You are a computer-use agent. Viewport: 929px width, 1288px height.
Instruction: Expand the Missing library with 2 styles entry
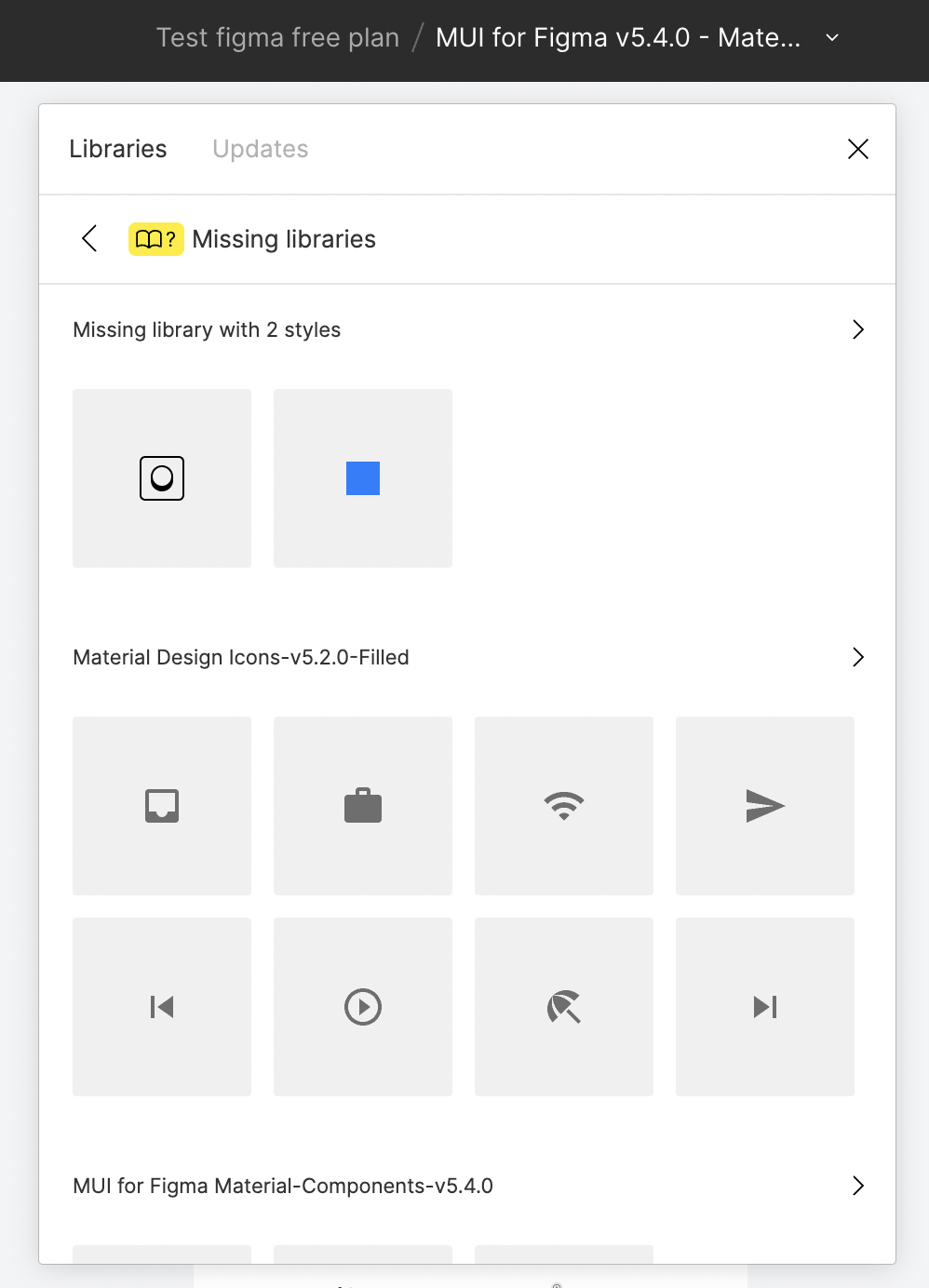[857, 329]
